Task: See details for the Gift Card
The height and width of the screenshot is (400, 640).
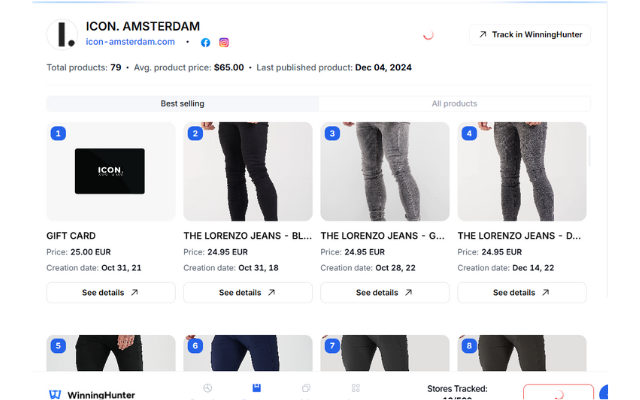Action: tap(110, 292)
